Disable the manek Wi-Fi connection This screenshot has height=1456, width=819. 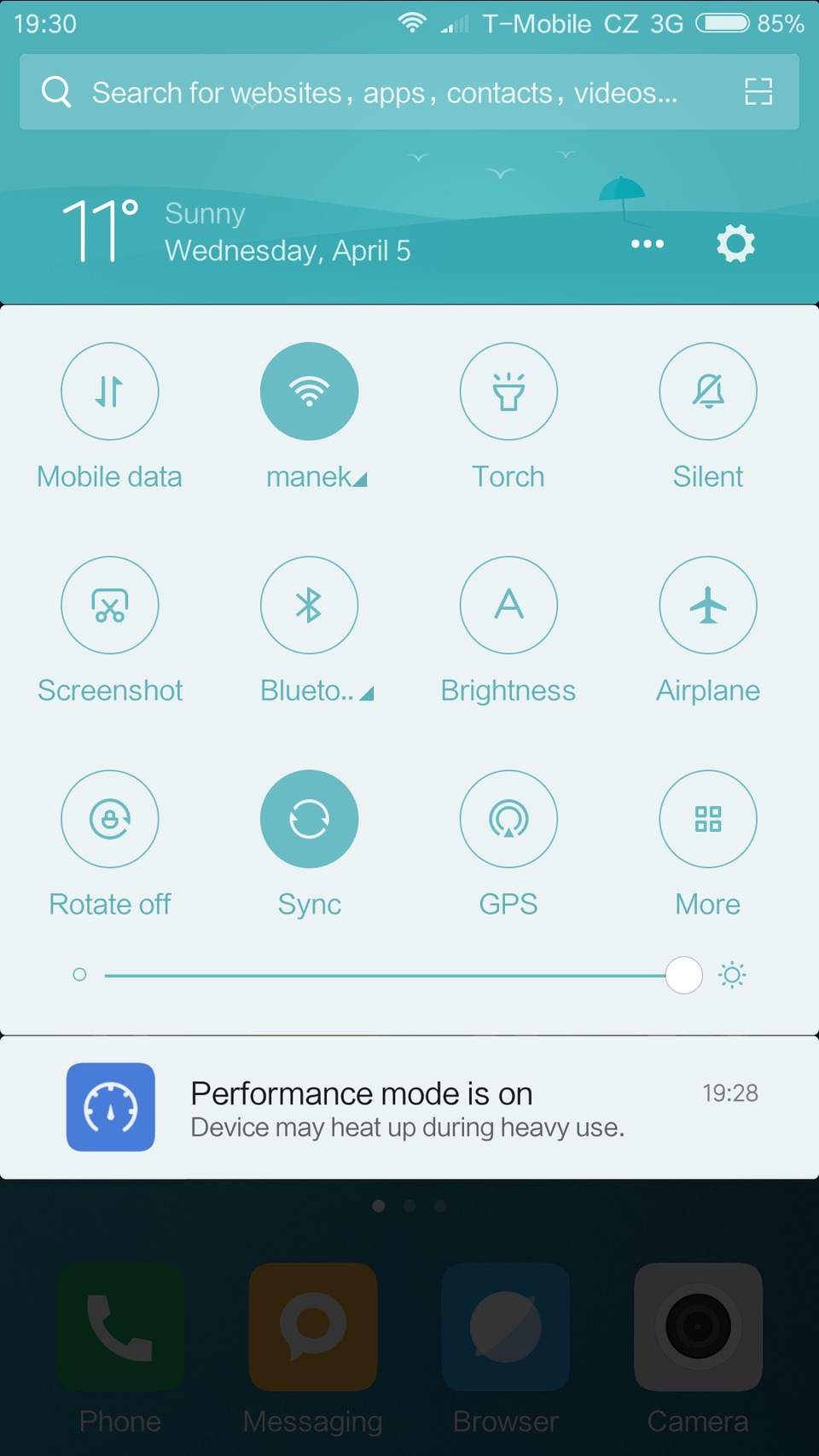point(309,392)
